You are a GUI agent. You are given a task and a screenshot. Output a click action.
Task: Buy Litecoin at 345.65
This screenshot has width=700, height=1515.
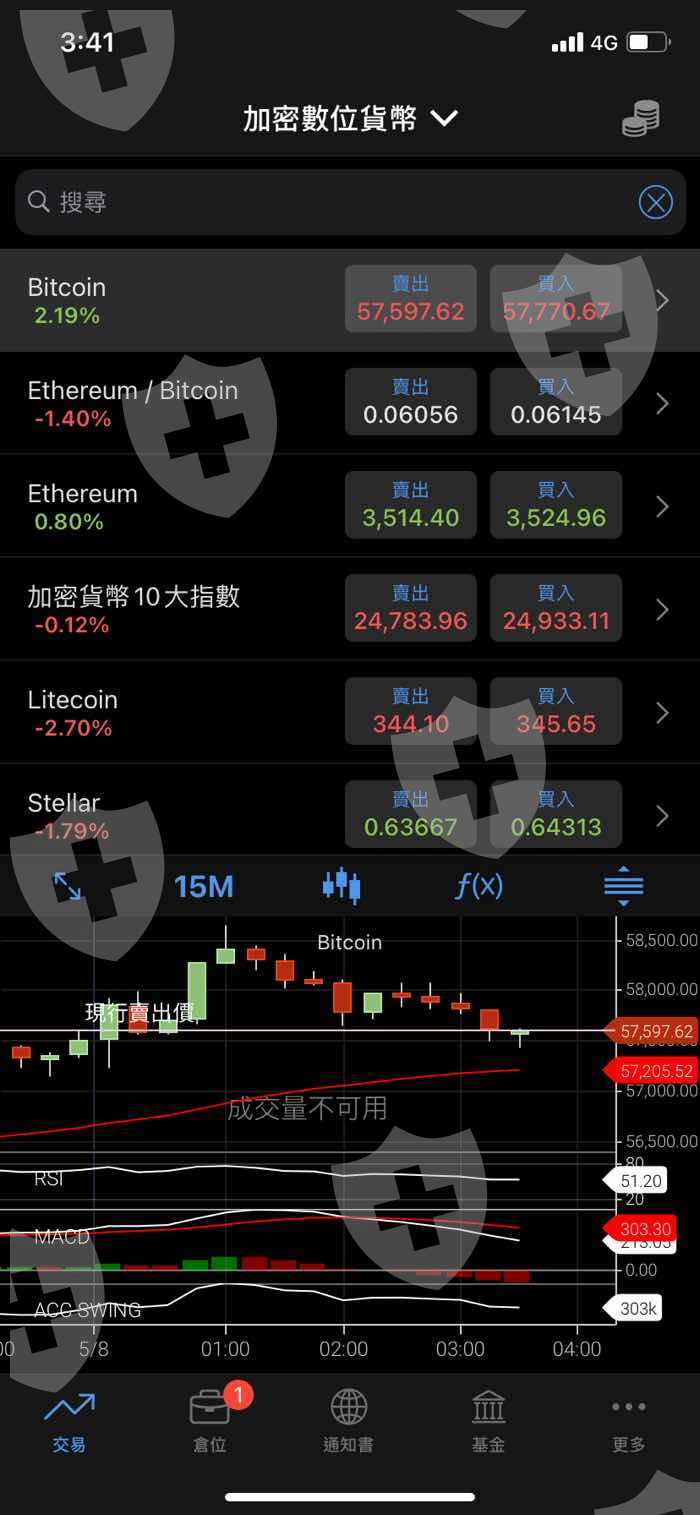click(x=556, y=711)
